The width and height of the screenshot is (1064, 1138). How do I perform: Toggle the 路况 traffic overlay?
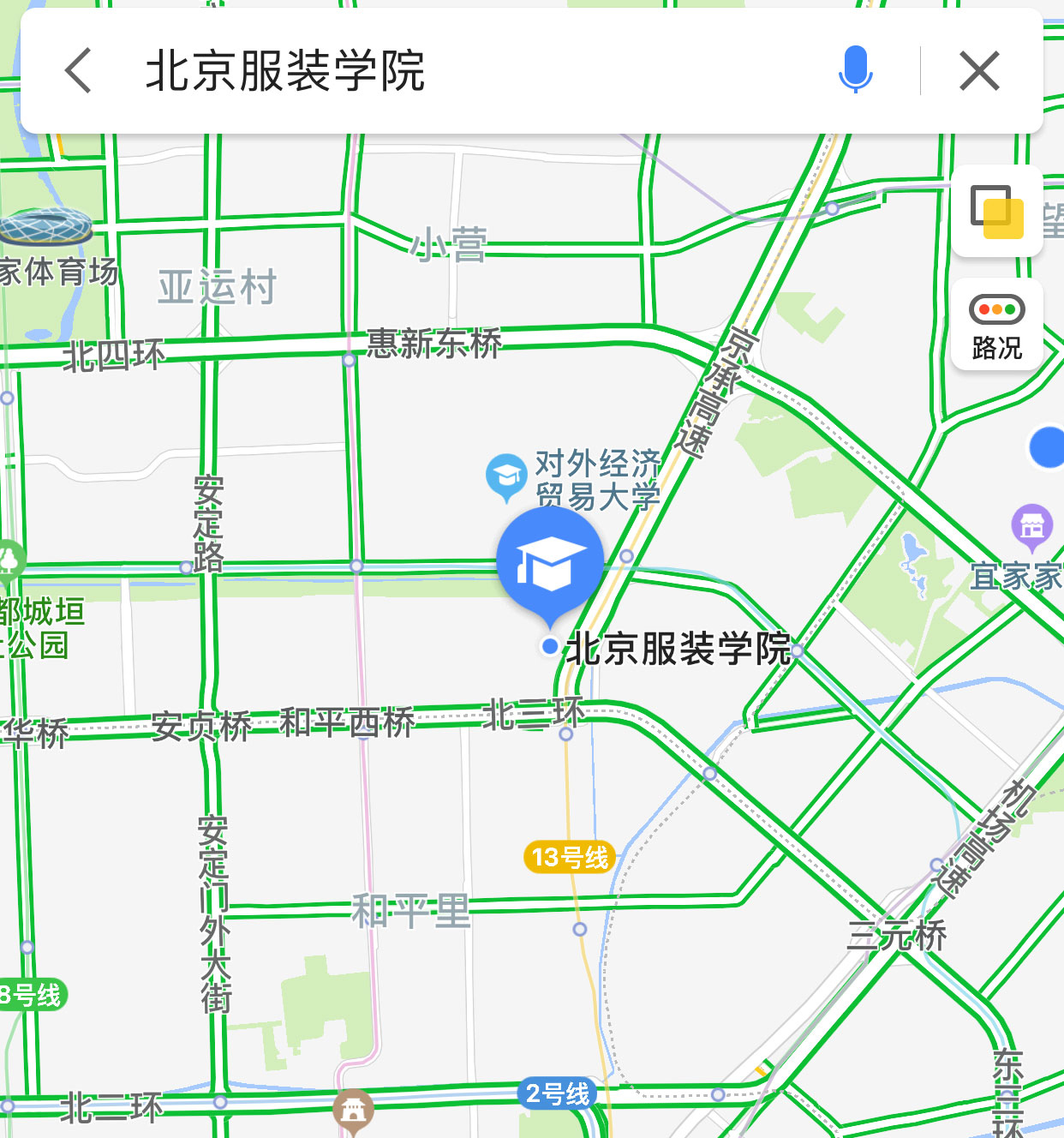point(996,325)
